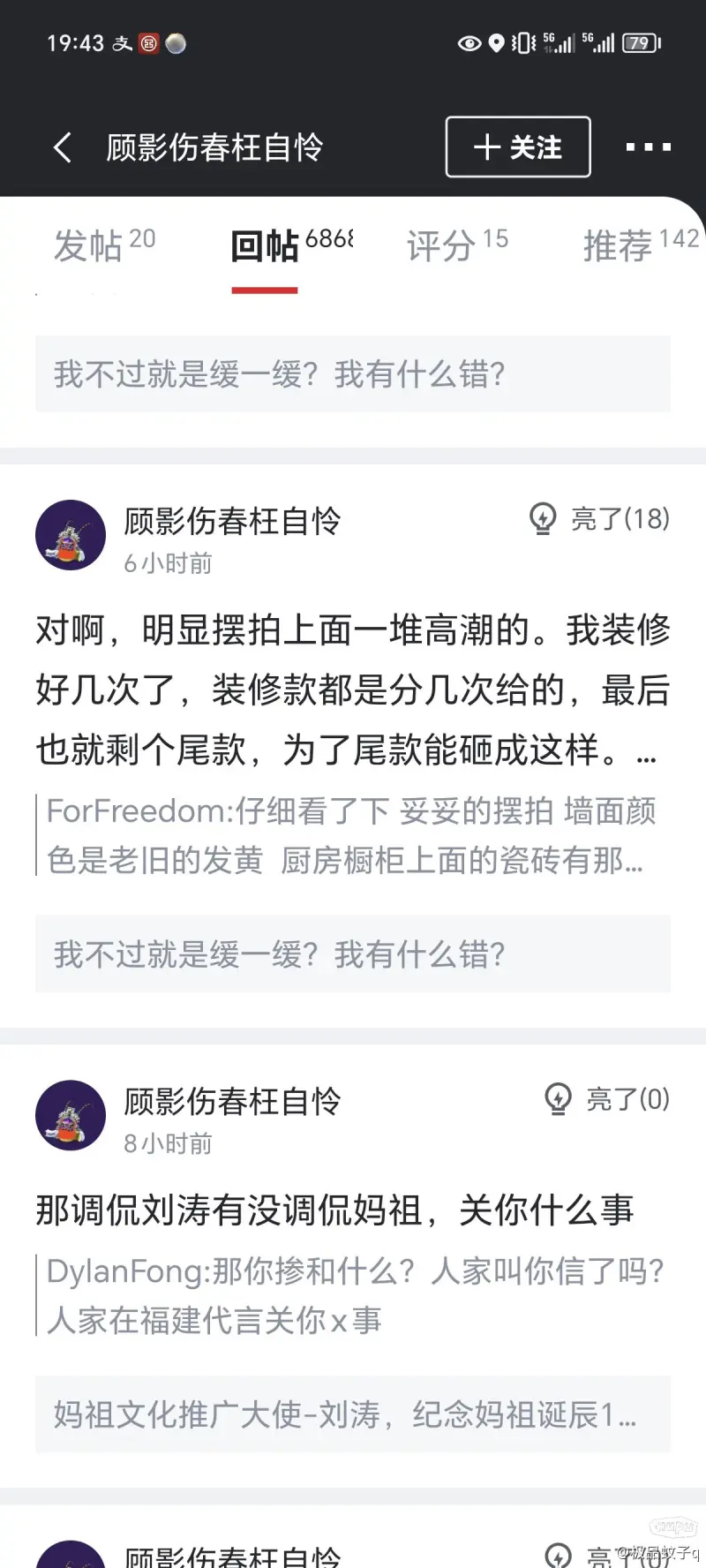The image size is (706, 1568).
Task: Switch to the 发帖 tab
Action: pyautogui.click(x=104, y=245)
